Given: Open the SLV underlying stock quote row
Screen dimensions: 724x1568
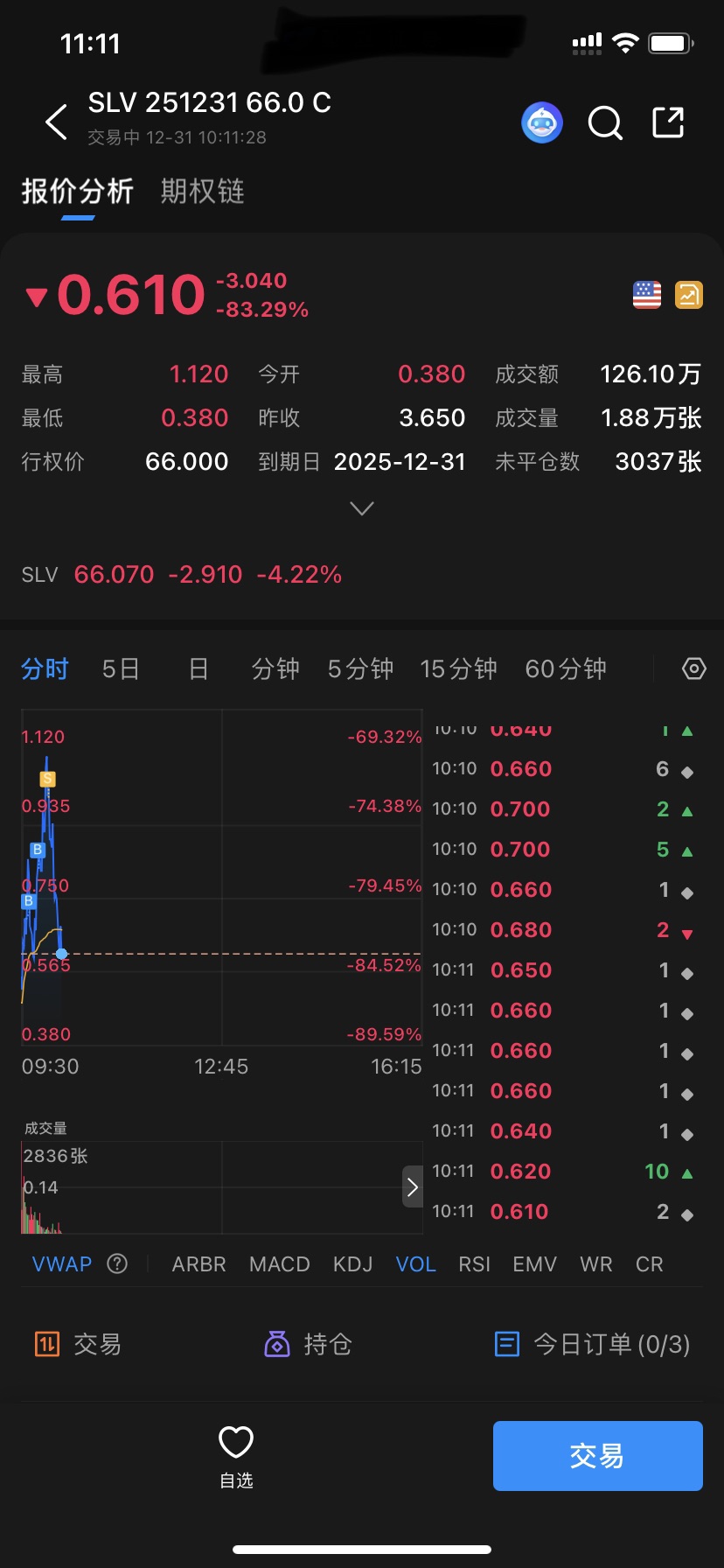Looking at the screenshot, I should (182, 575).
